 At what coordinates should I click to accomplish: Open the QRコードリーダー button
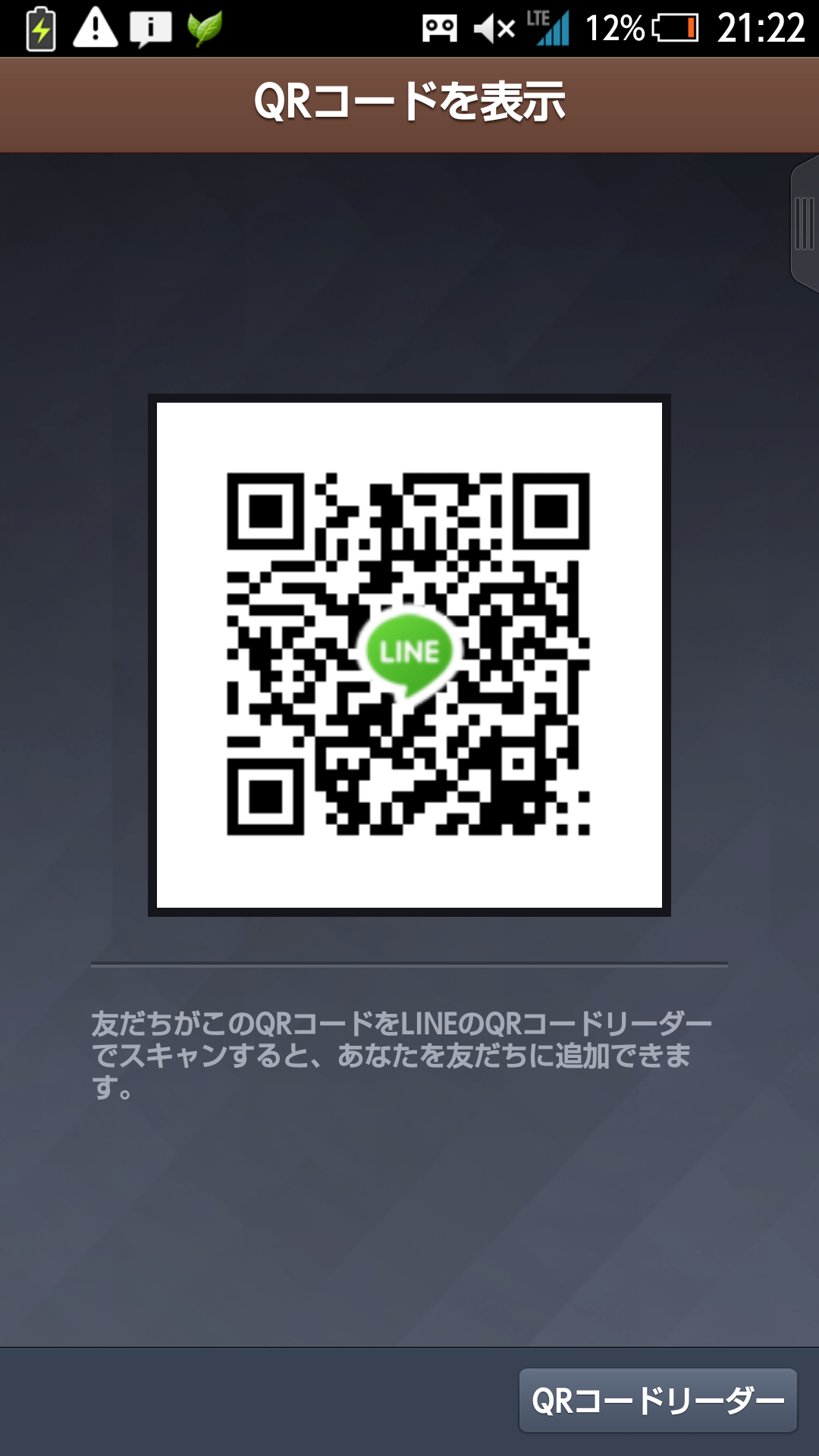657,1401
